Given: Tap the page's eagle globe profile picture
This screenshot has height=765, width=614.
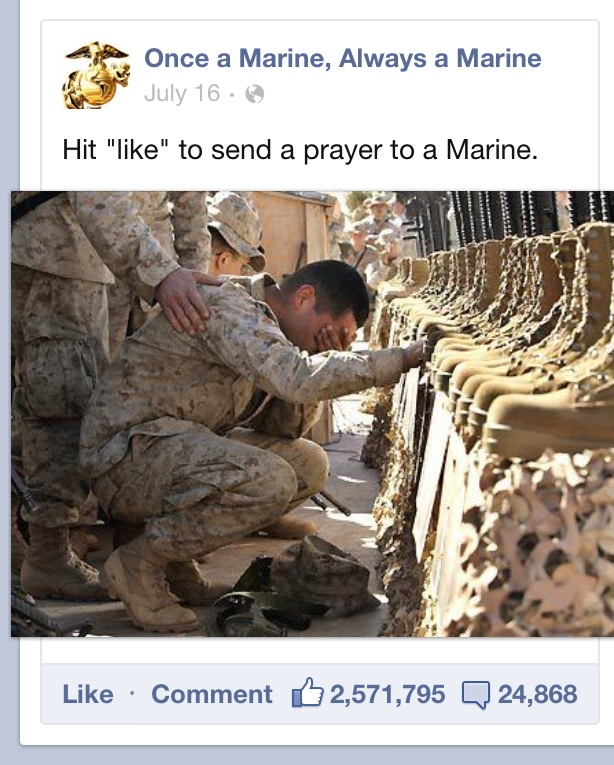Looking at the screenshot, I should 95,75.
